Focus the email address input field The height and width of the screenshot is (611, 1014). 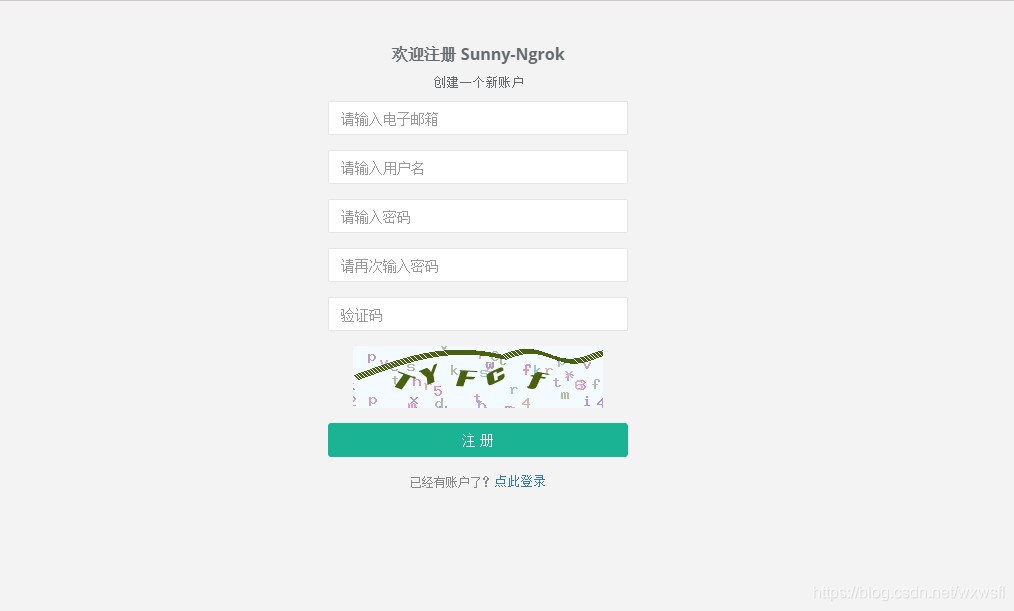(477, 118)
